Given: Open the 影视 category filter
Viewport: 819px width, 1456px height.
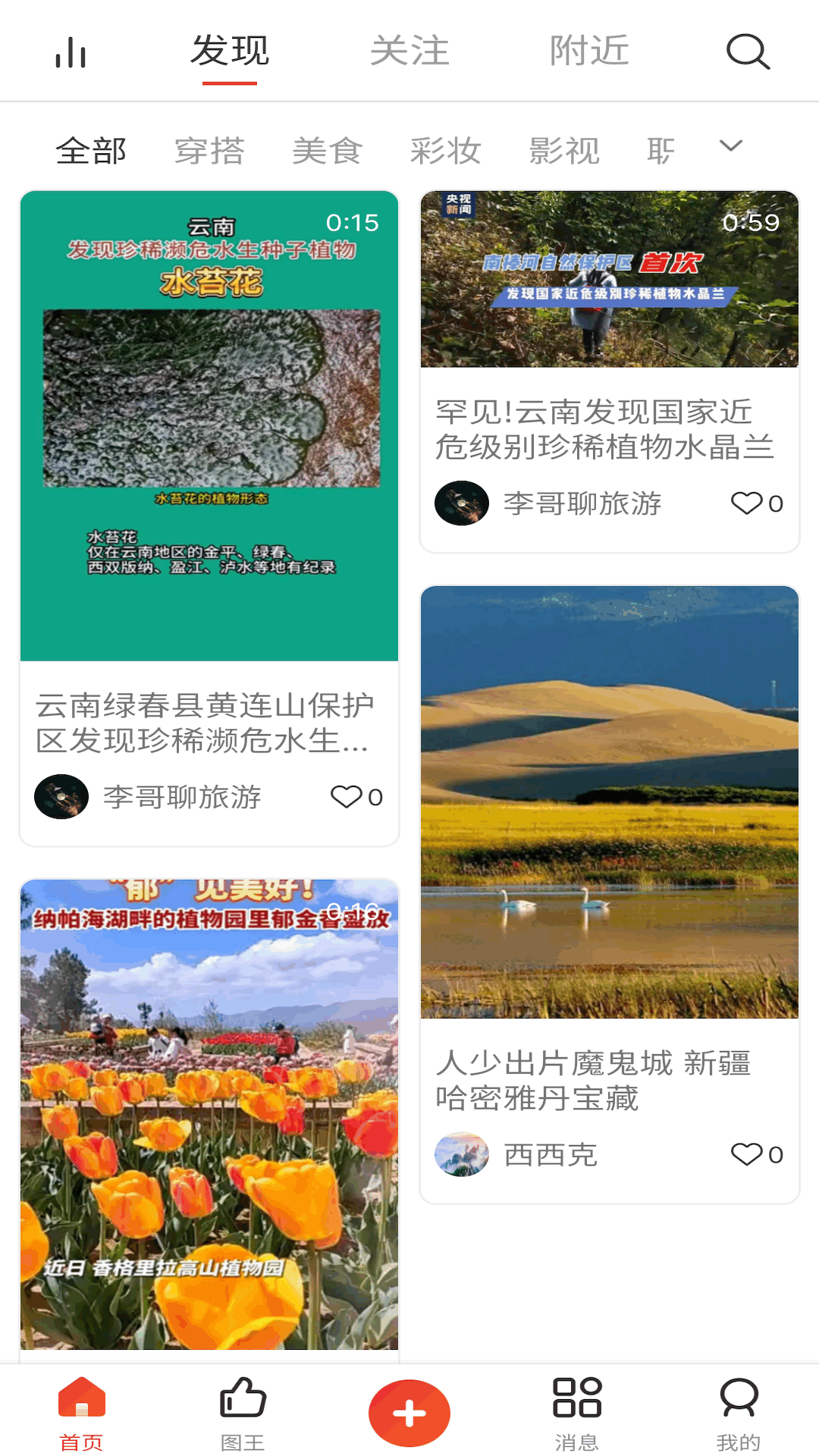Looking at the screenshot, I should [564, 150].
